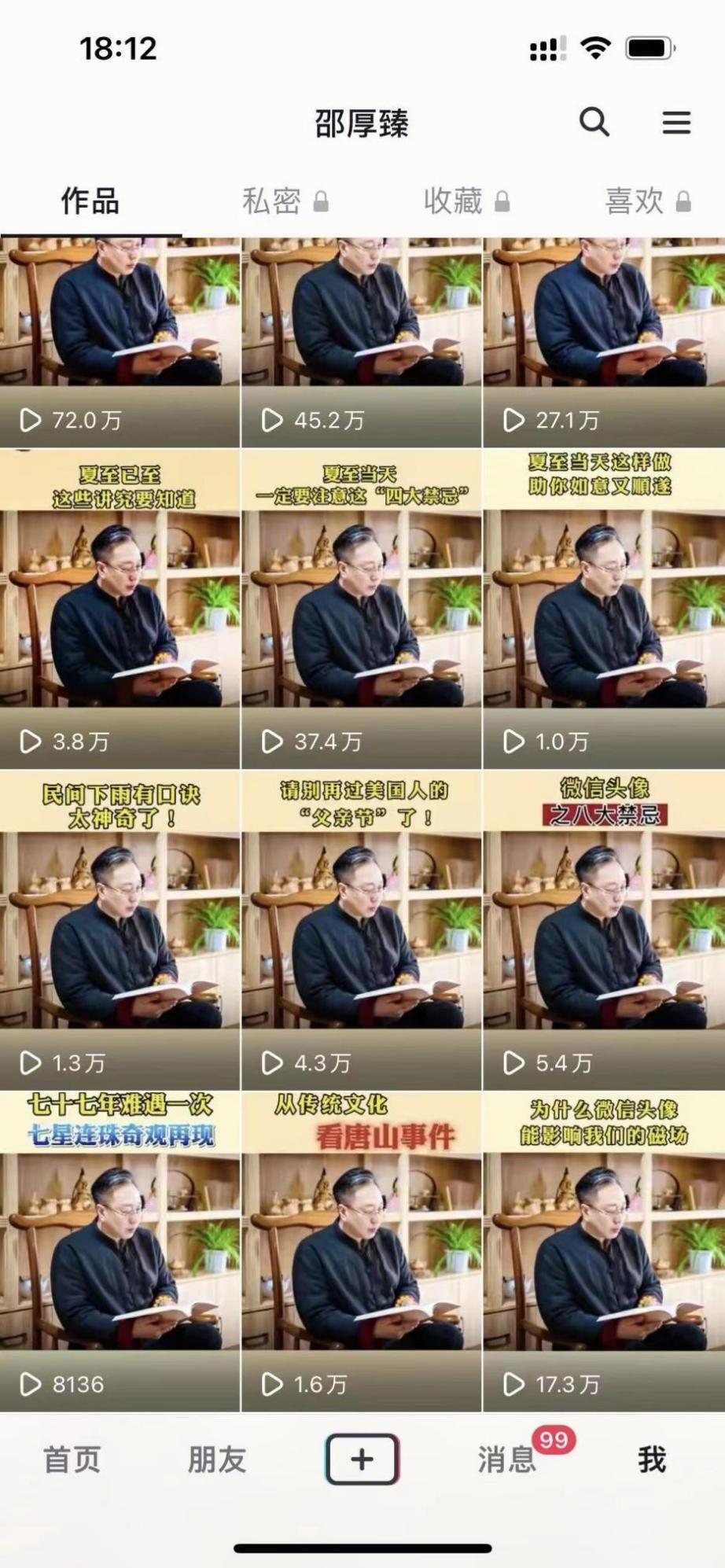Open 微信头像之八大禁忌 video
The image size is (725, 1568).
click(x=604, y=930)
